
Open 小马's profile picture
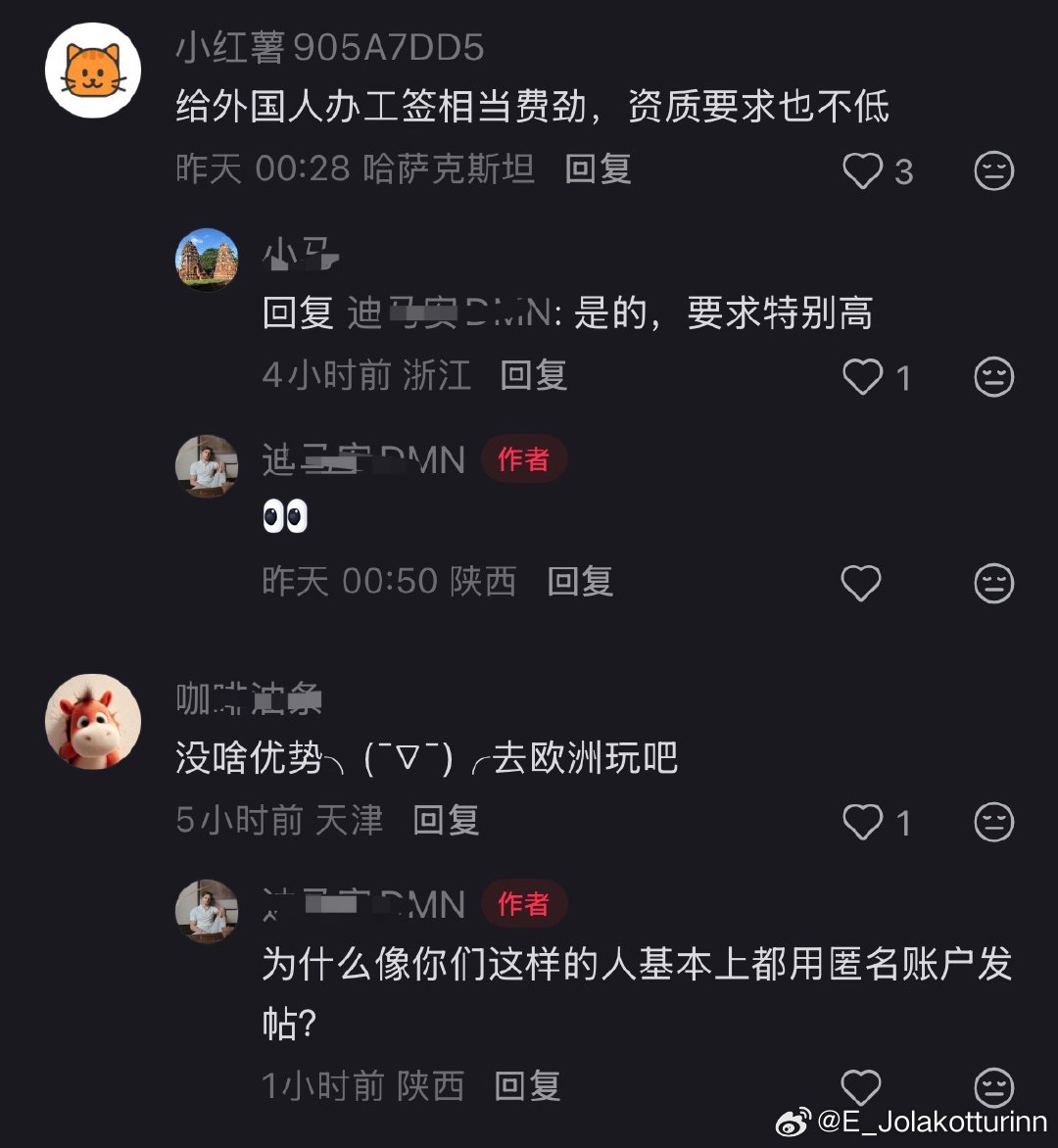click(x=206, y=258)
